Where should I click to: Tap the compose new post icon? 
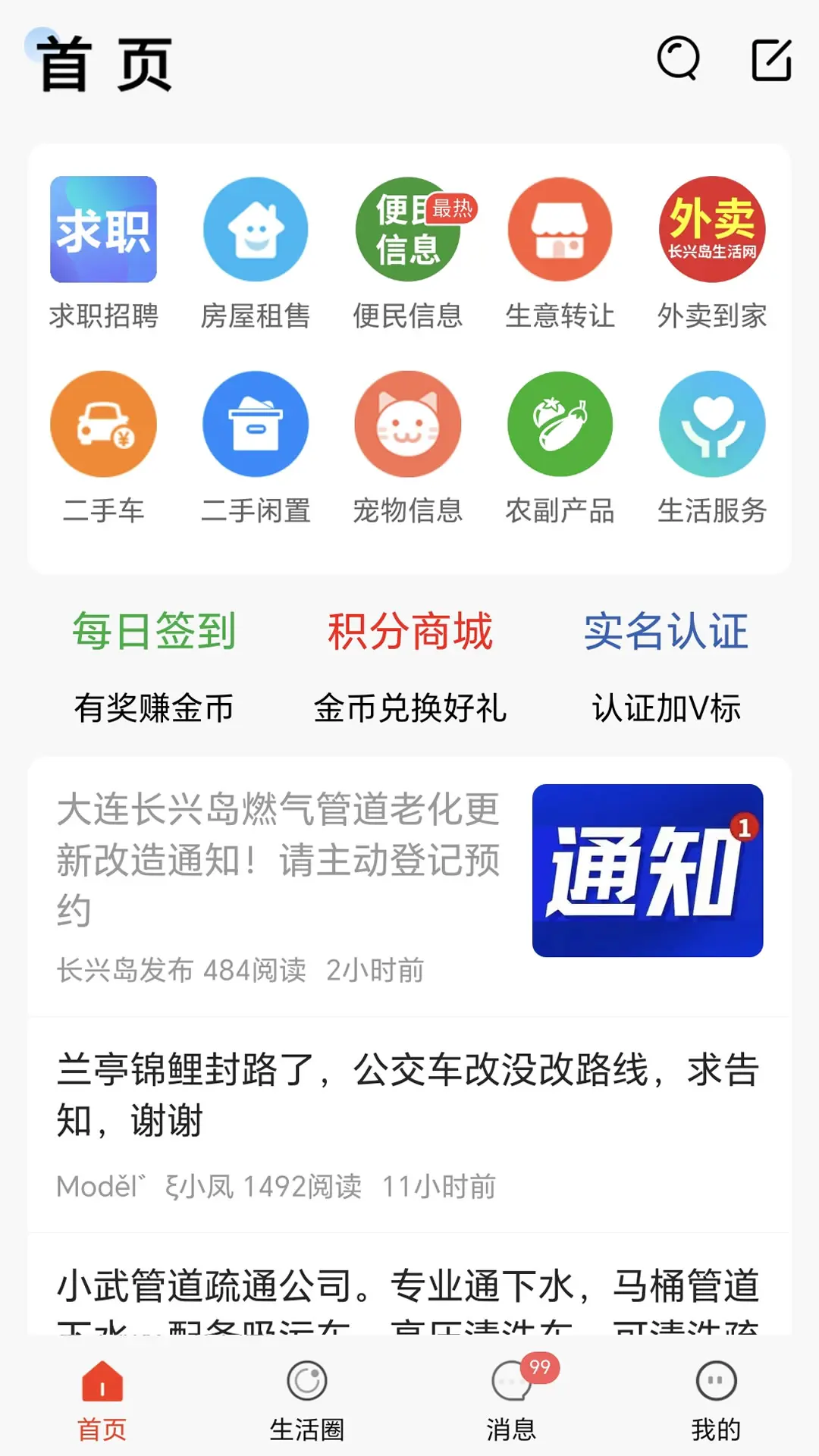(771, 60)
